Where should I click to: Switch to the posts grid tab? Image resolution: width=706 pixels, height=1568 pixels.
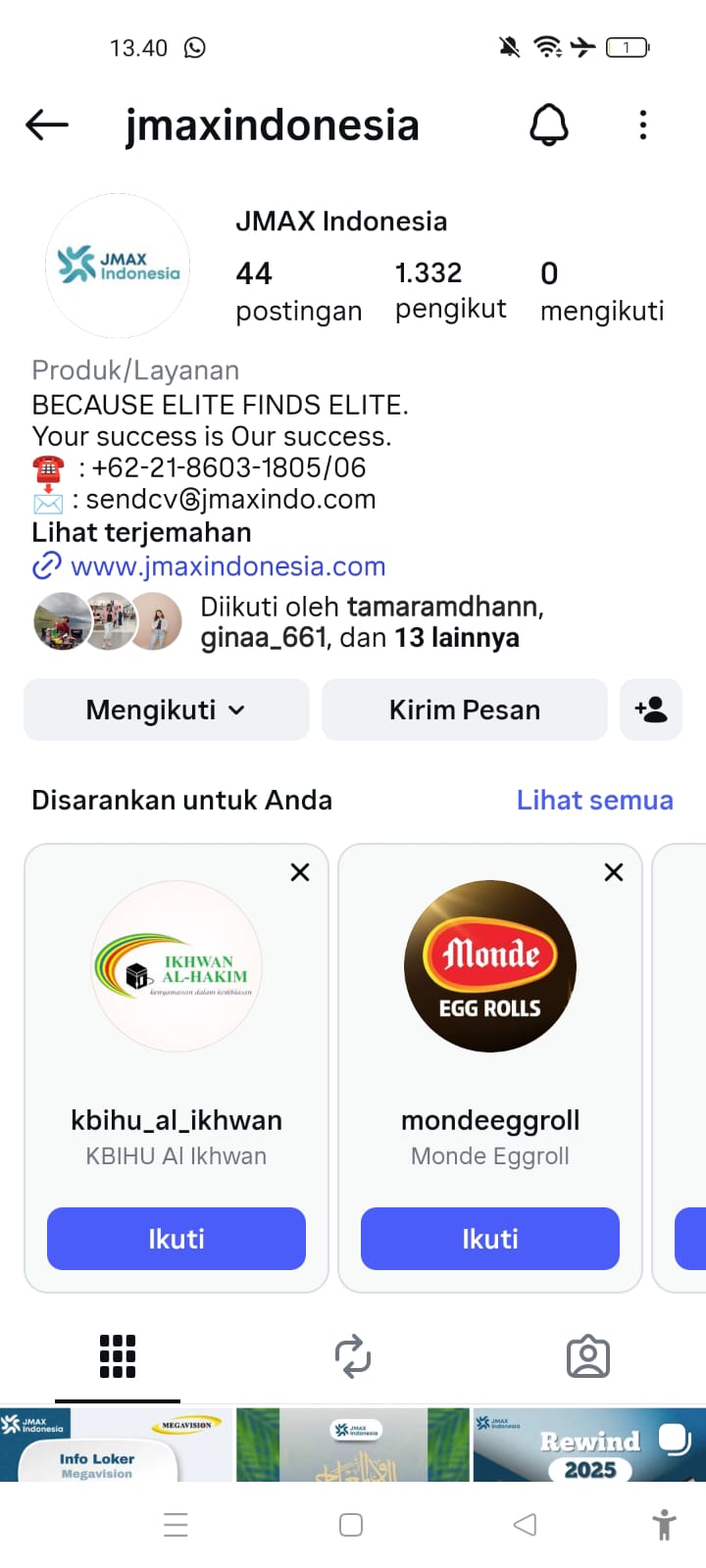[x=118, y=1357]
